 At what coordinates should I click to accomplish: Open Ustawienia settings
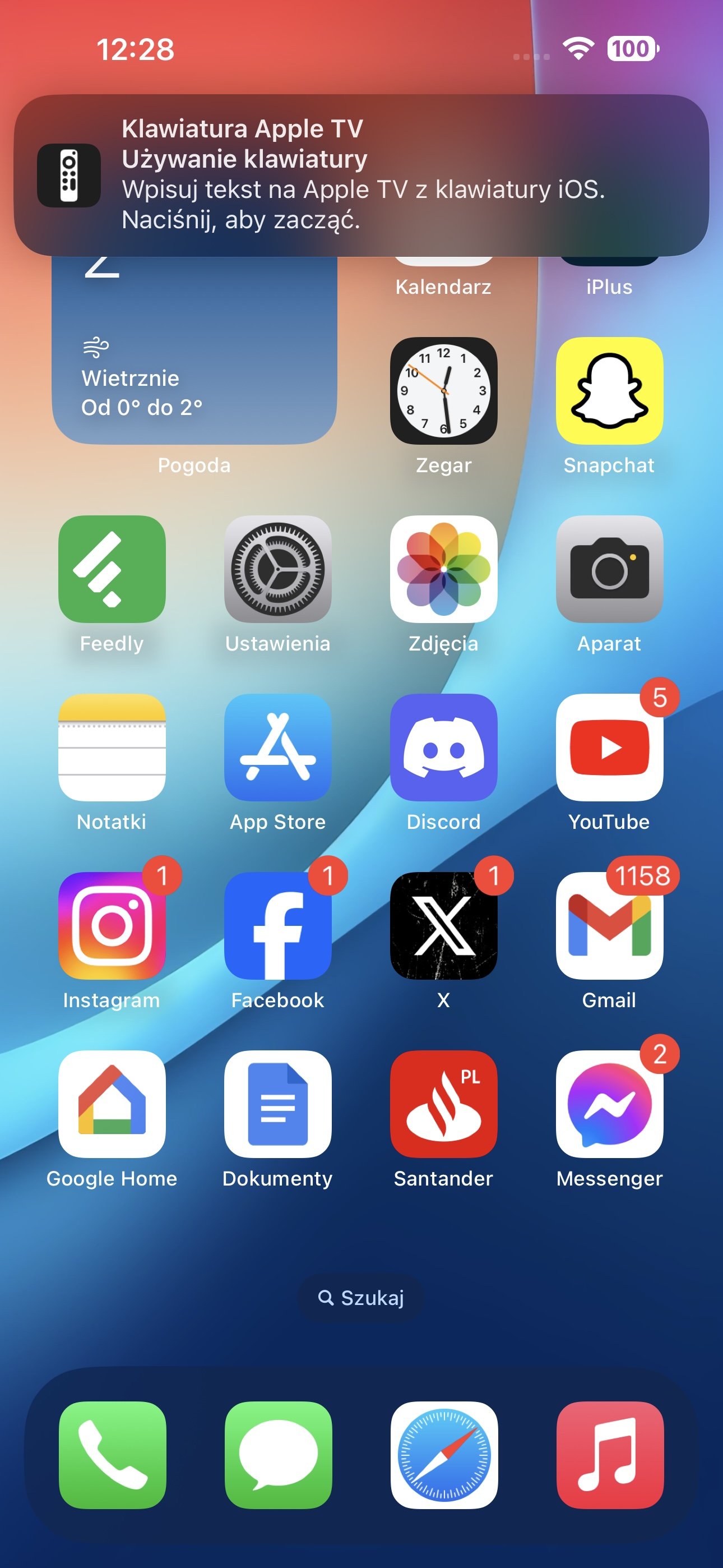278,569
